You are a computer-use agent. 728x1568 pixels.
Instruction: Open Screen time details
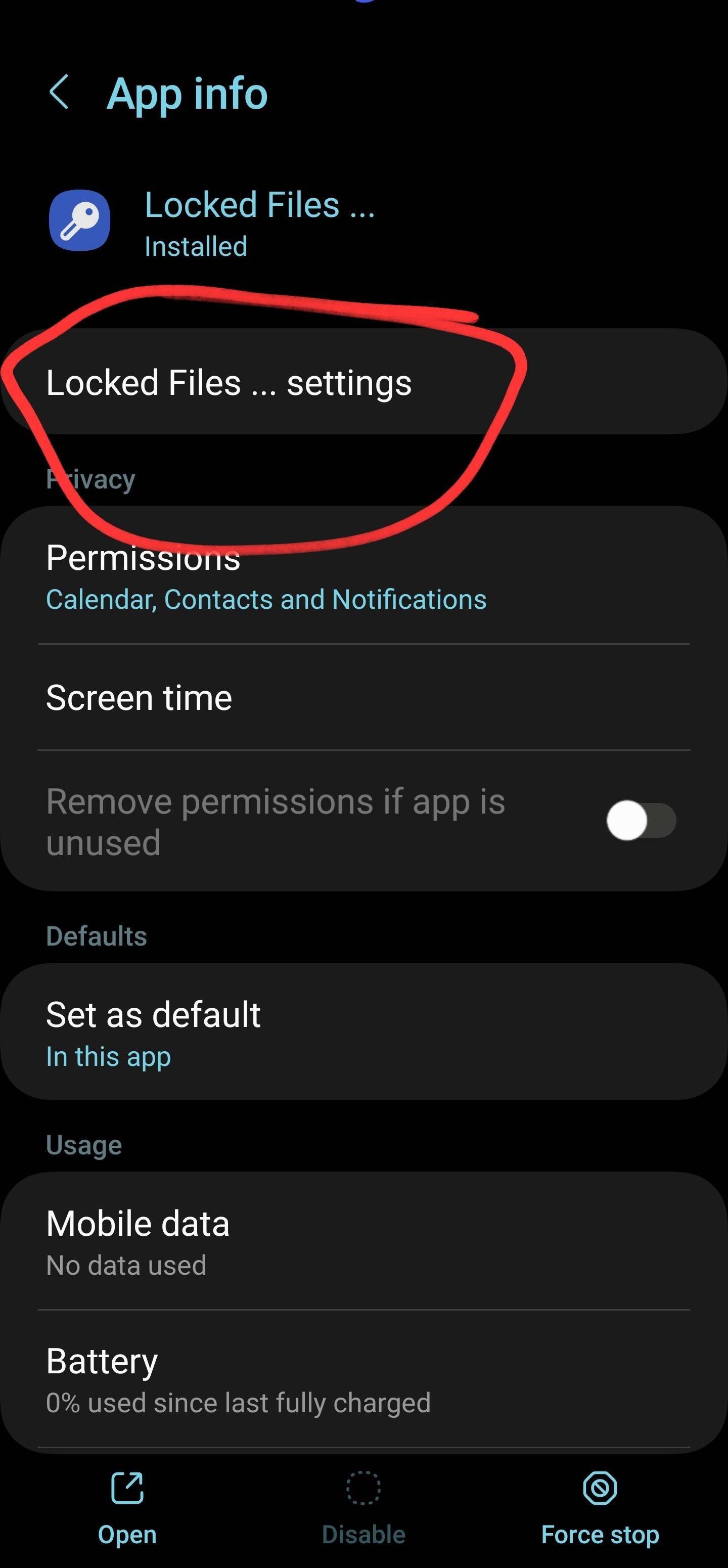pyautogui.click(x=363, y=698)
